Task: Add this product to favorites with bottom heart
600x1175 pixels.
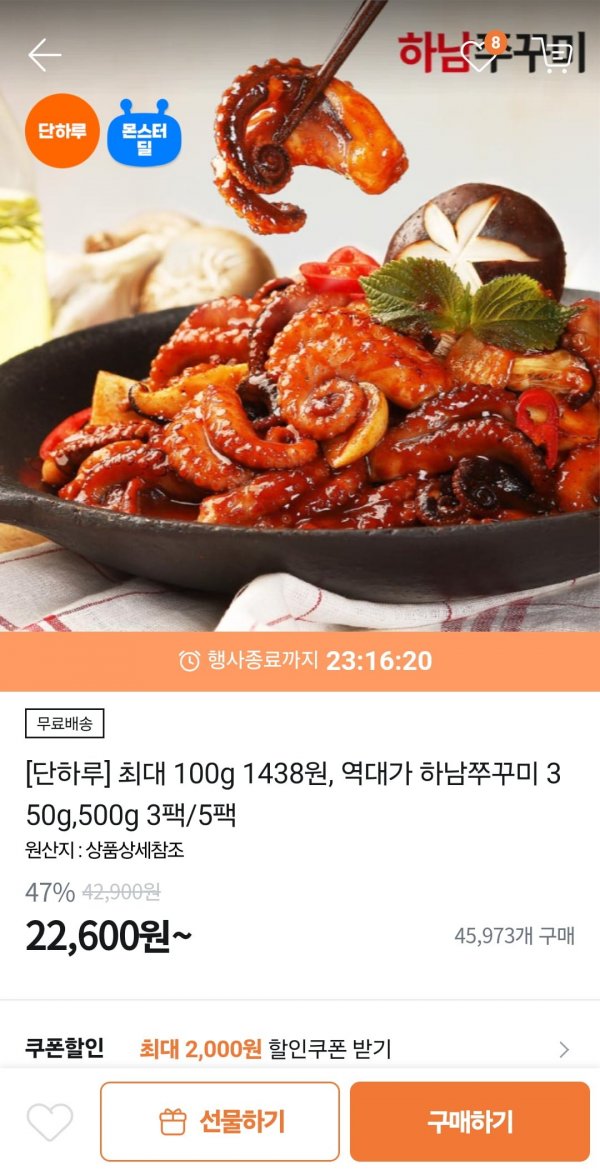Action: point(49,1122)
